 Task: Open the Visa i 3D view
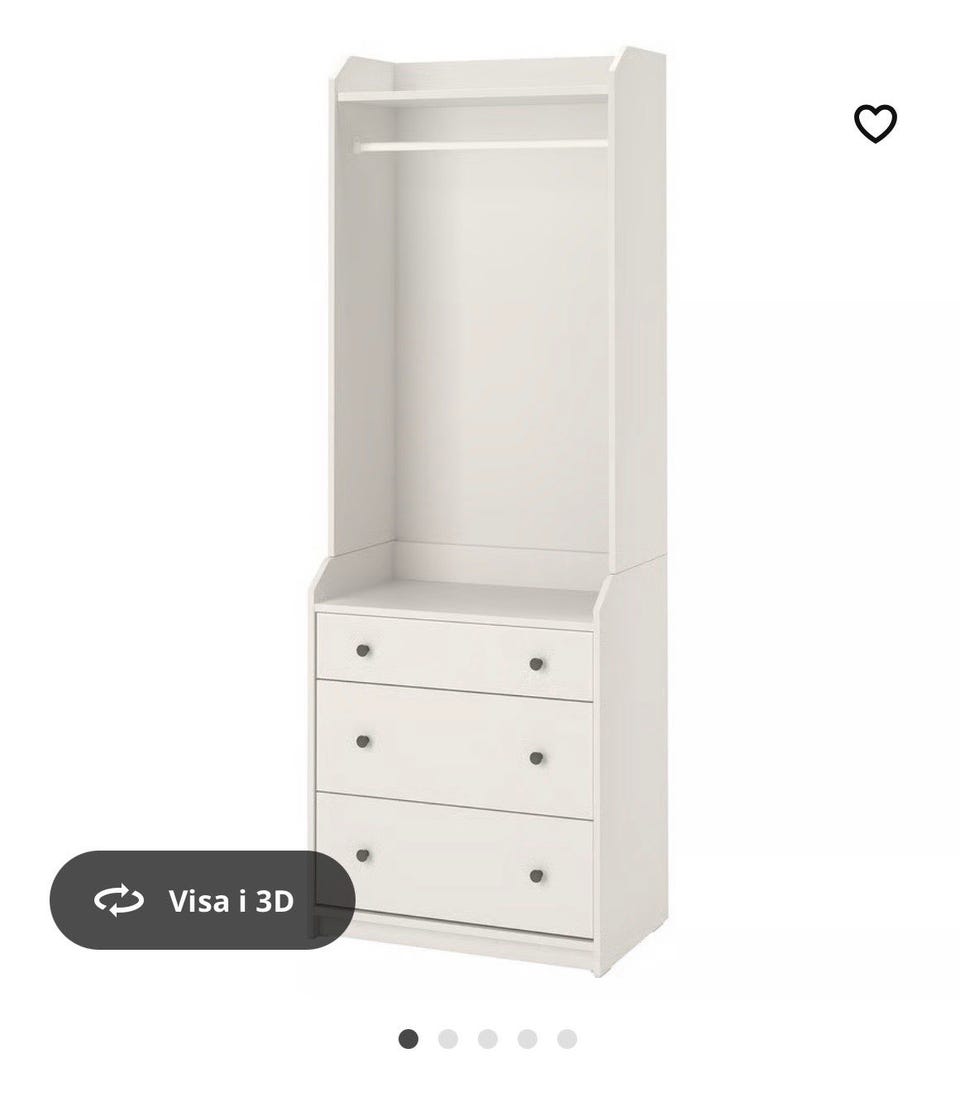coord(202,900)
